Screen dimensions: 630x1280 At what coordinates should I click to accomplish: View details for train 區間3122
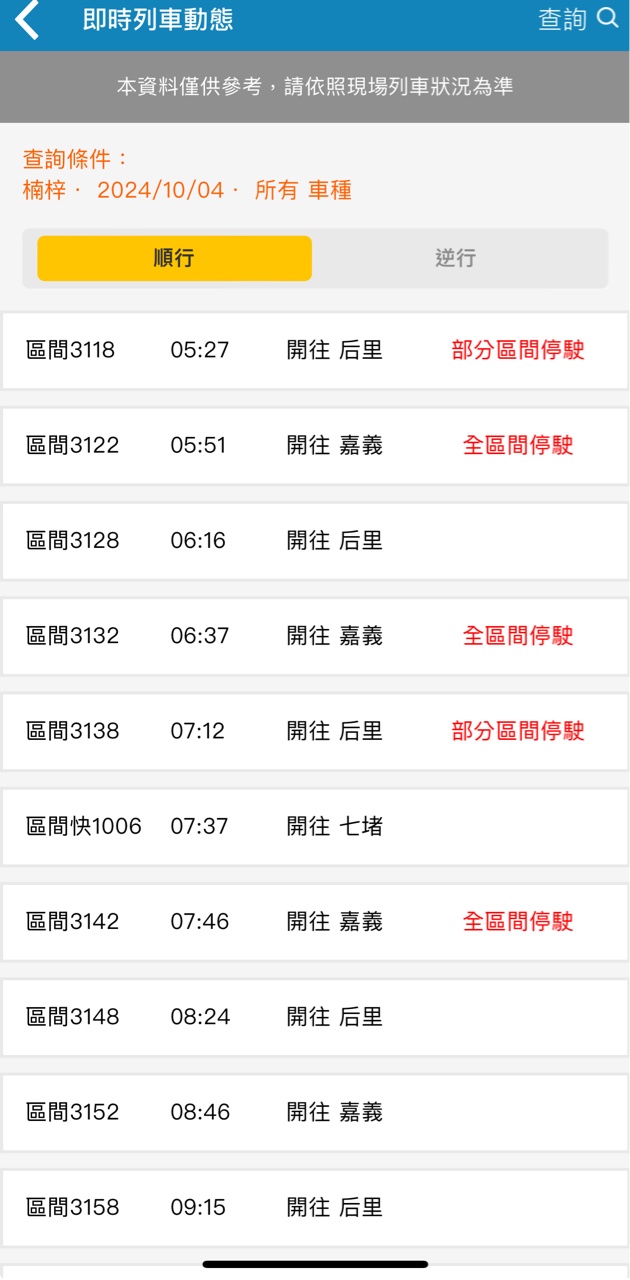[x=315, y=445]
